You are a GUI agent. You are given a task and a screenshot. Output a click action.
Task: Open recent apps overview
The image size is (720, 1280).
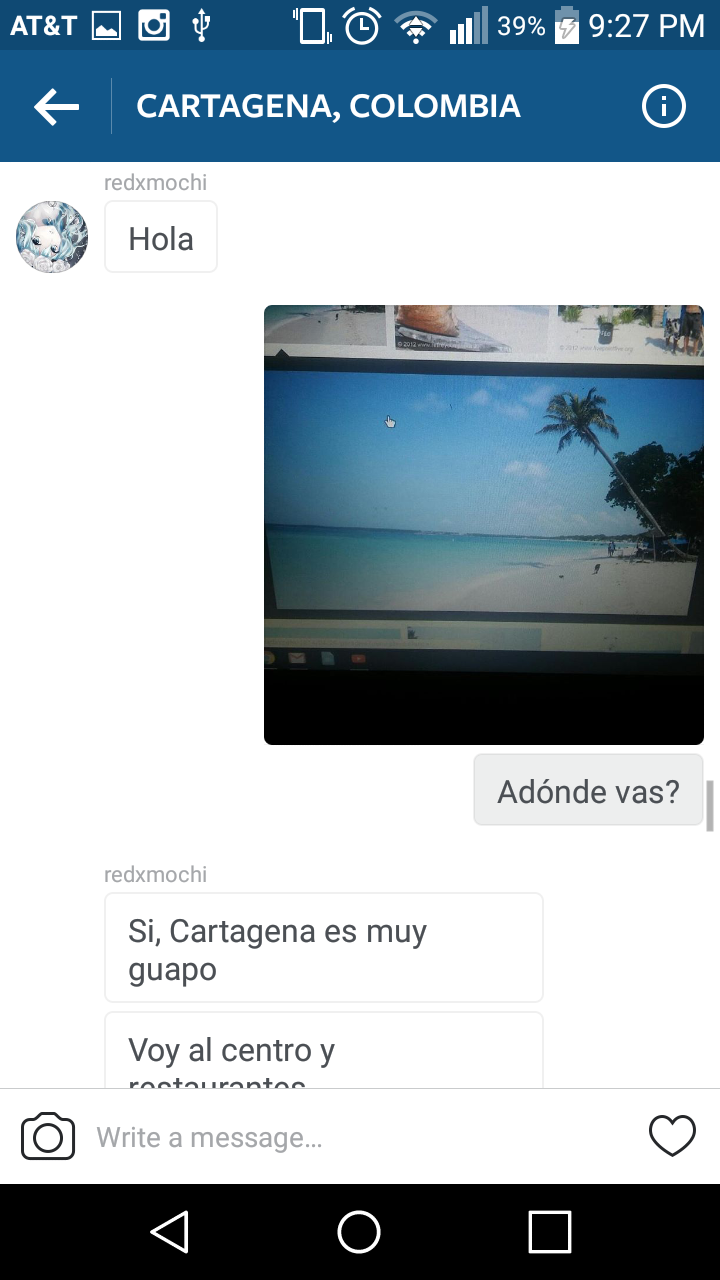[x=549, y=1231]
